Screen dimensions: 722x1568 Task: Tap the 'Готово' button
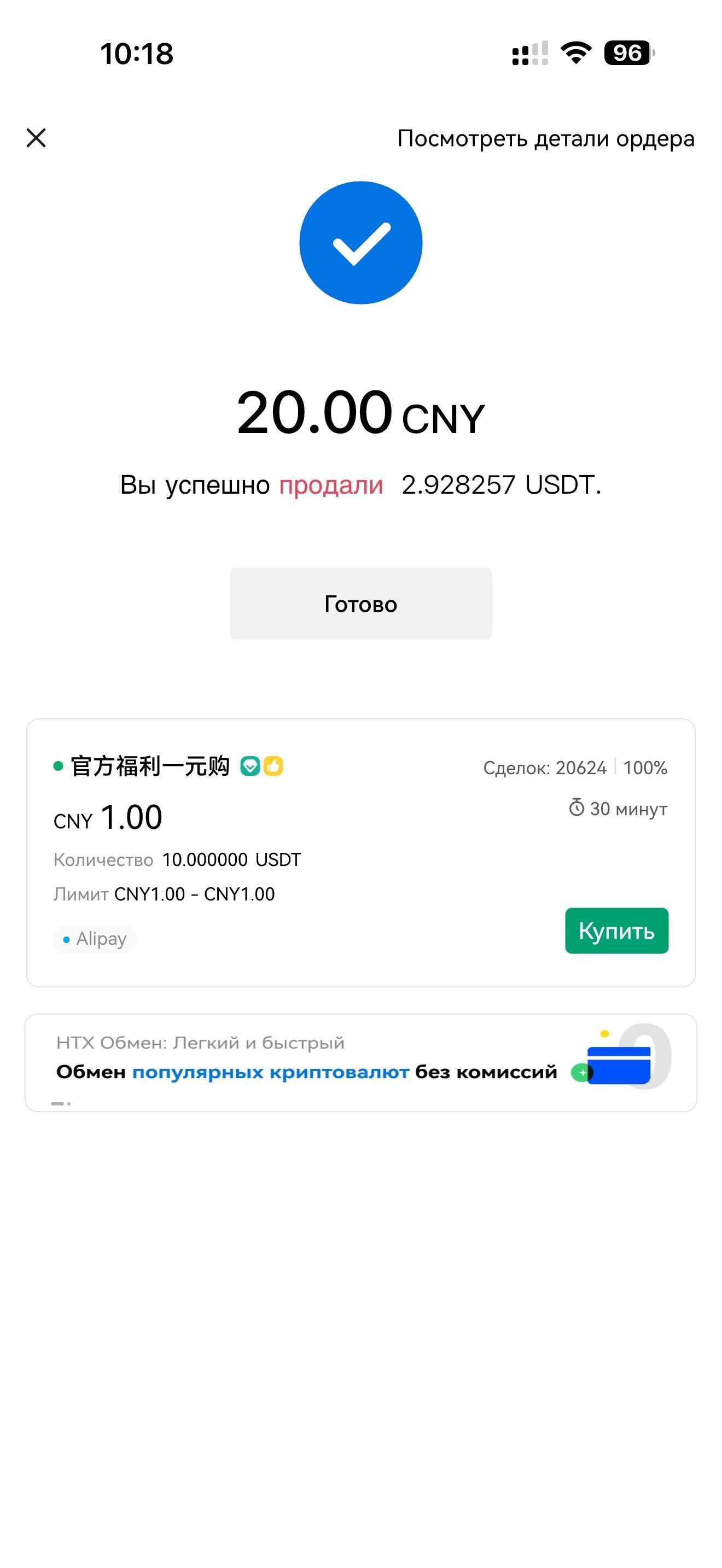360,603
